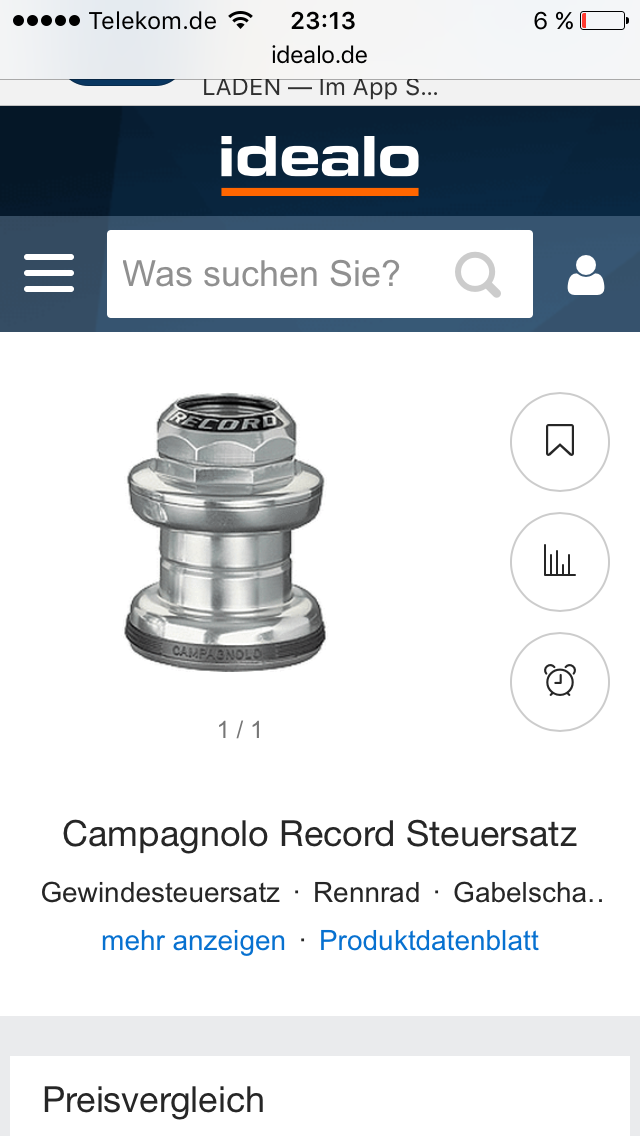The height and width of the screenshot is (1136, 640).
Task: Tap the 'Was suchen Sie?' search field
Action: coord(280,273)
